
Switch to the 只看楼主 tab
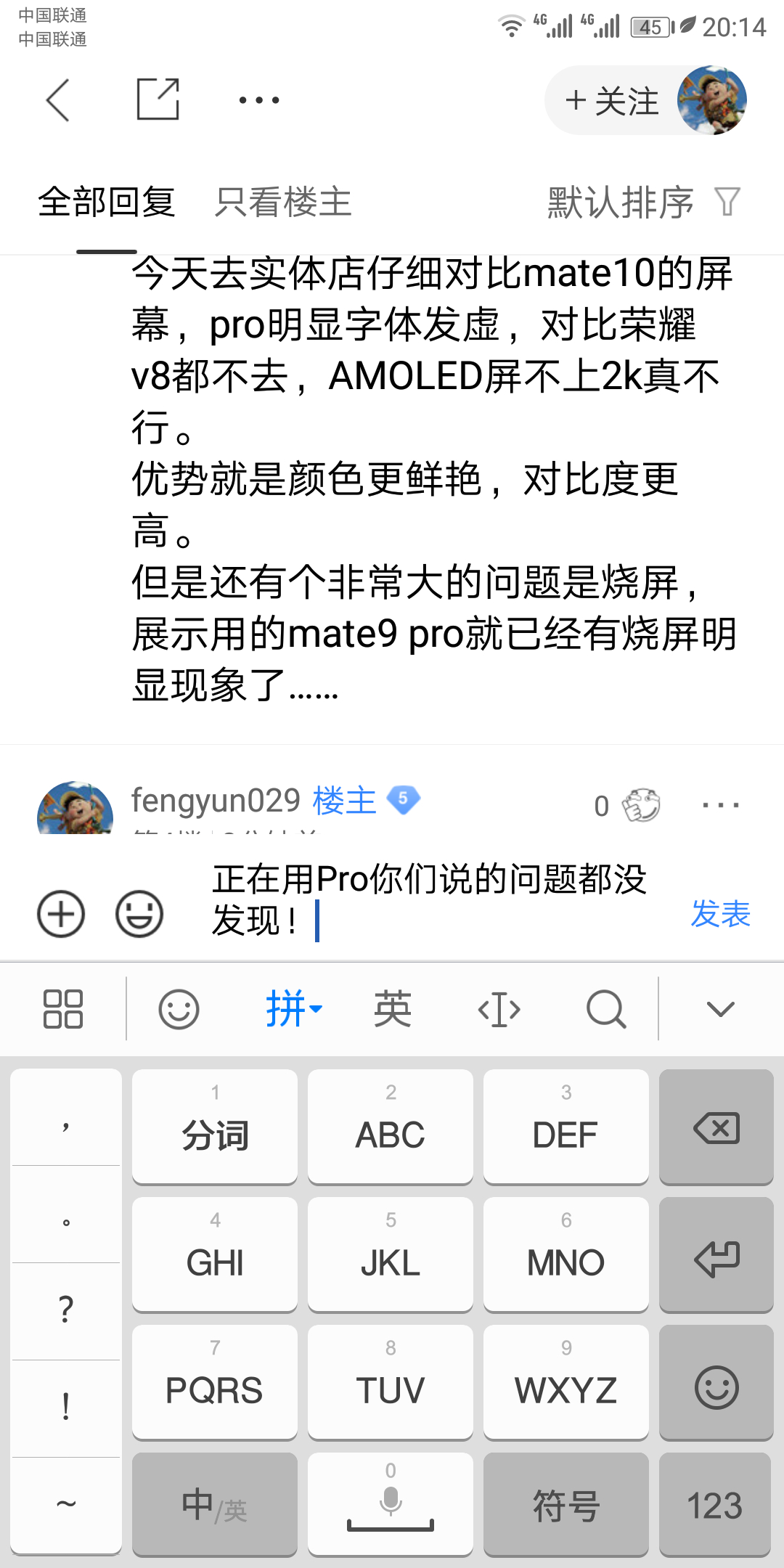[x=283, y=202]
